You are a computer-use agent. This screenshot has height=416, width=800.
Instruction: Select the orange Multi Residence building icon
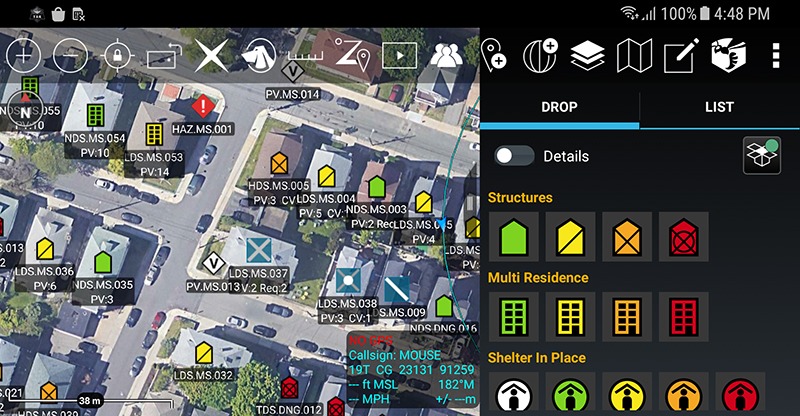(627, 317)
